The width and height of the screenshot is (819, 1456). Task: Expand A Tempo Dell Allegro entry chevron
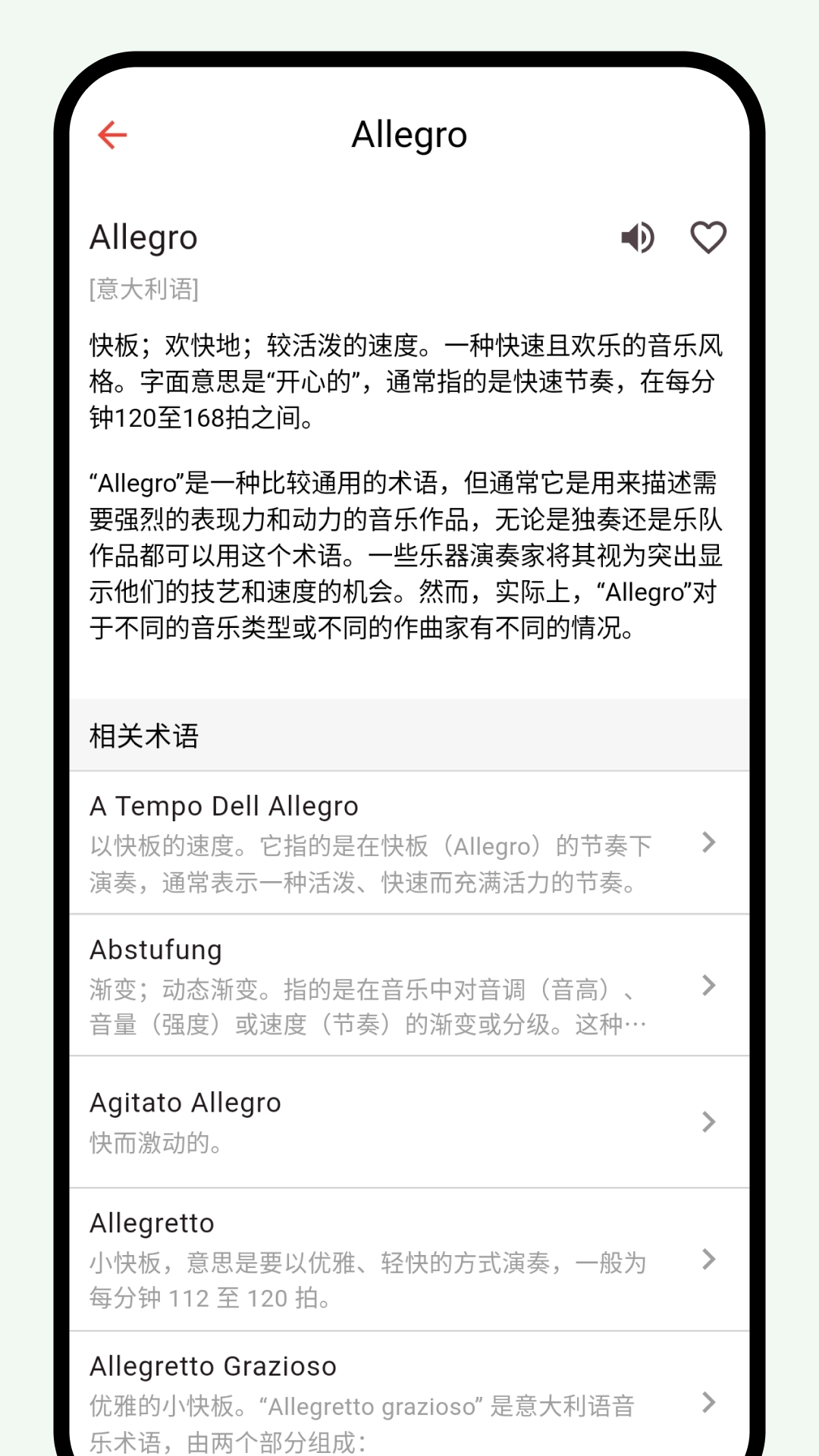(708, 843)
